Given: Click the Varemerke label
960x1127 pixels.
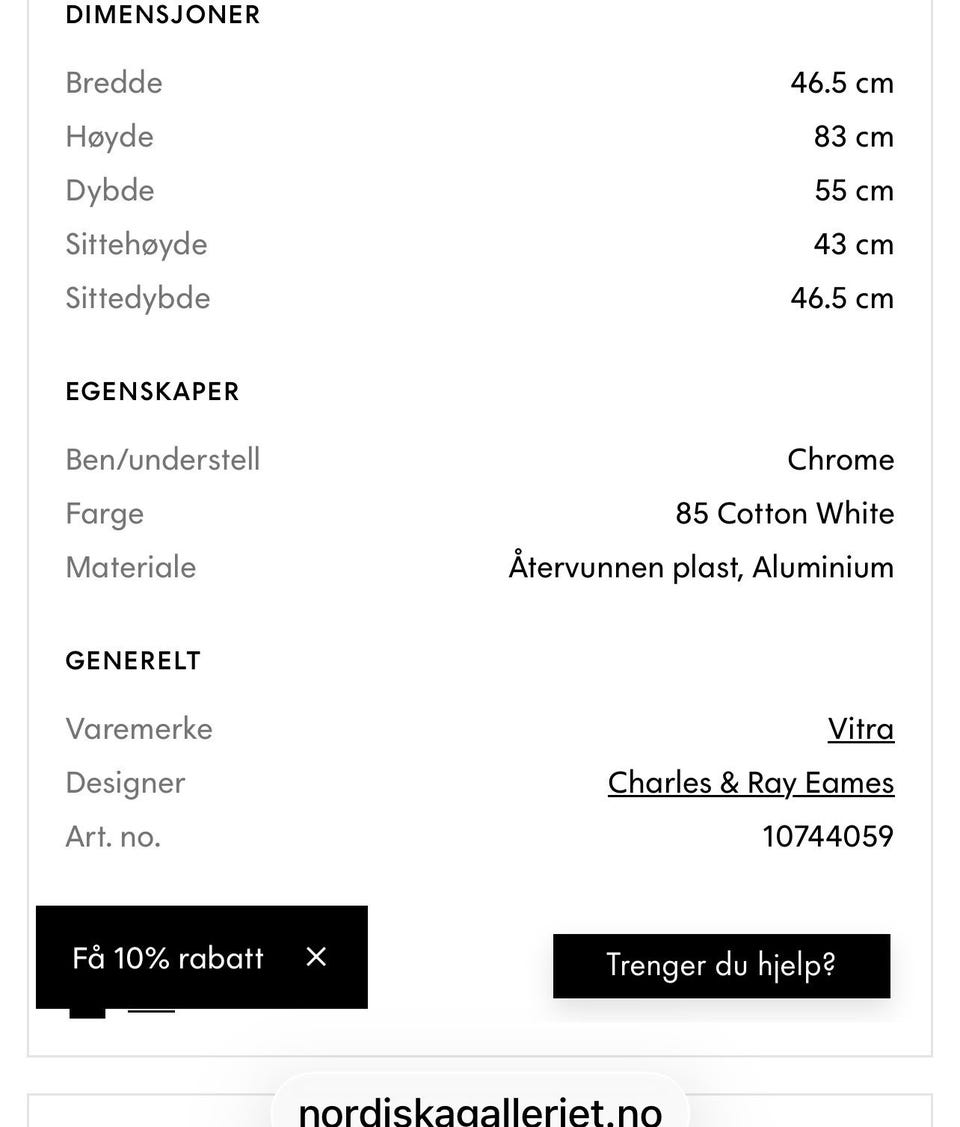Looking at the screenshot, I should click(139, 728).
